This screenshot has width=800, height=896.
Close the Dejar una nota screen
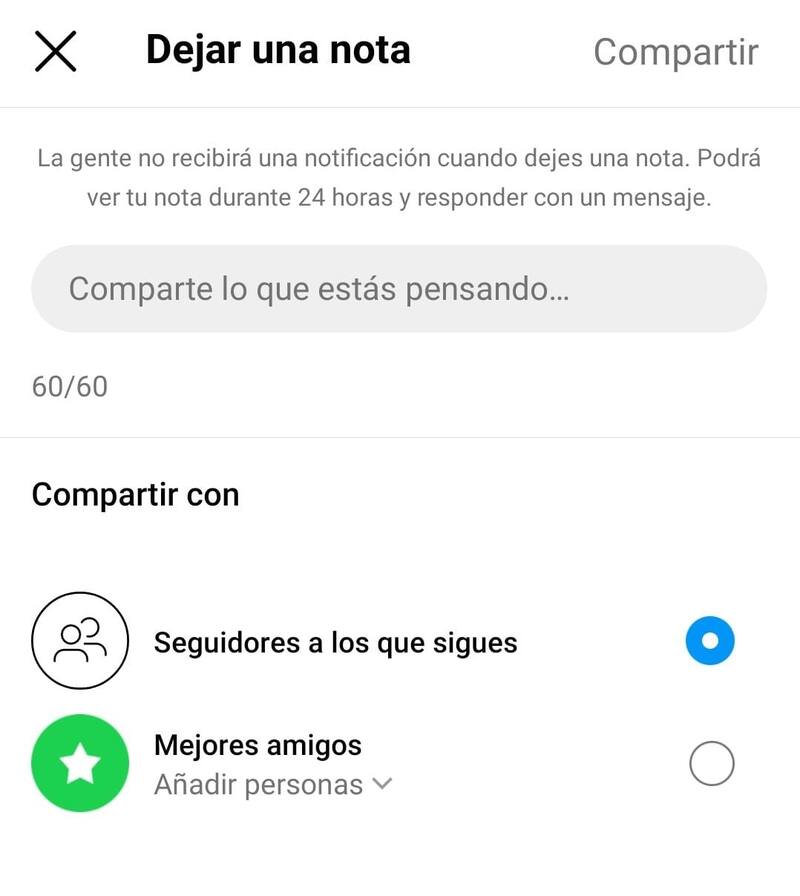click(55, 51)
